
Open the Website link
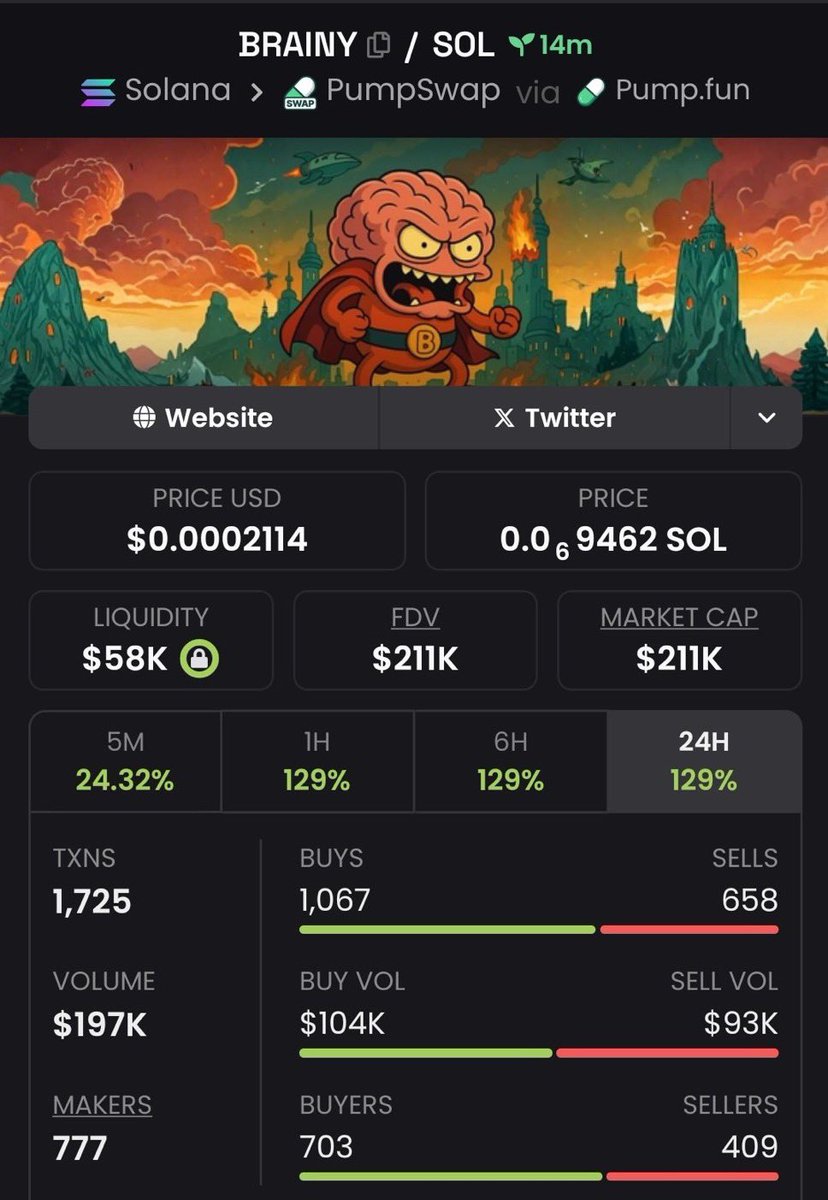click(x=203, y=418)
